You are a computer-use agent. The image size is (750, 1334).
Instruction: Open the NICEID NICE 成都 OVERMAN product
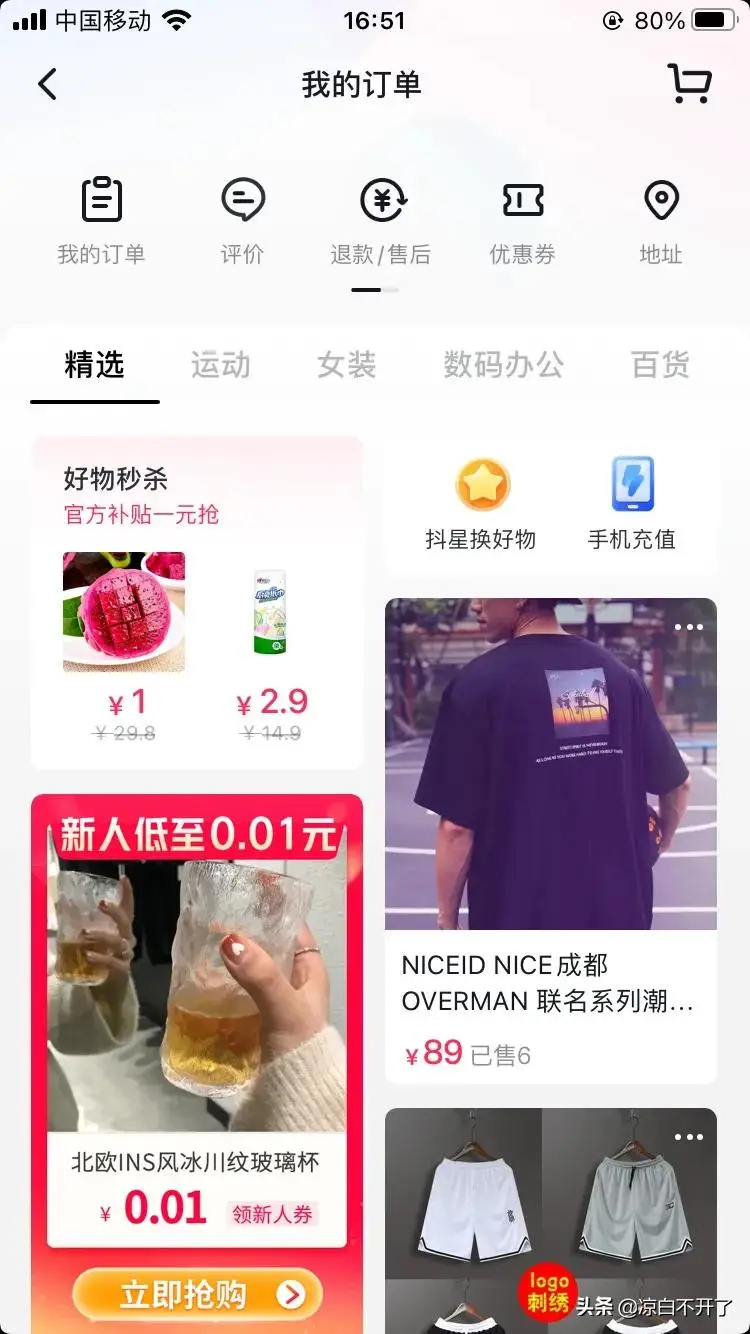550,985
